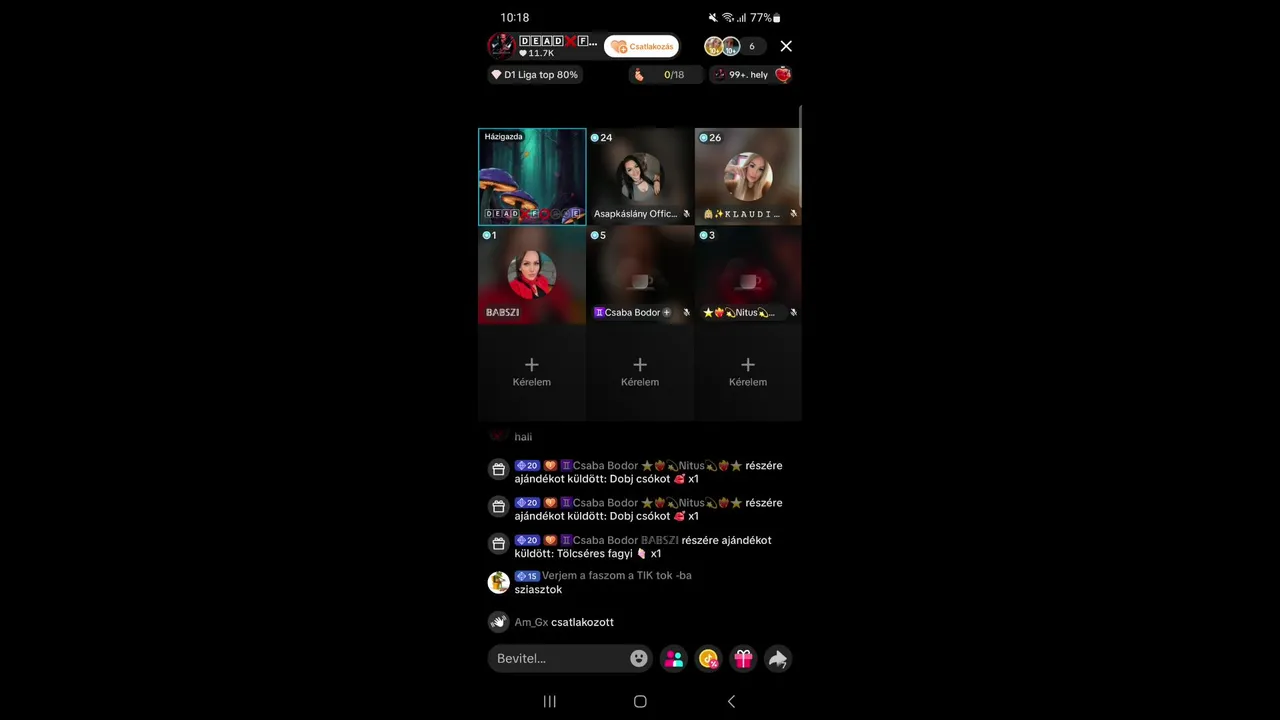The height and width of the screenshot is (720, 1280).
Task: Share this live stream
Action: click(x=778, y=658)
